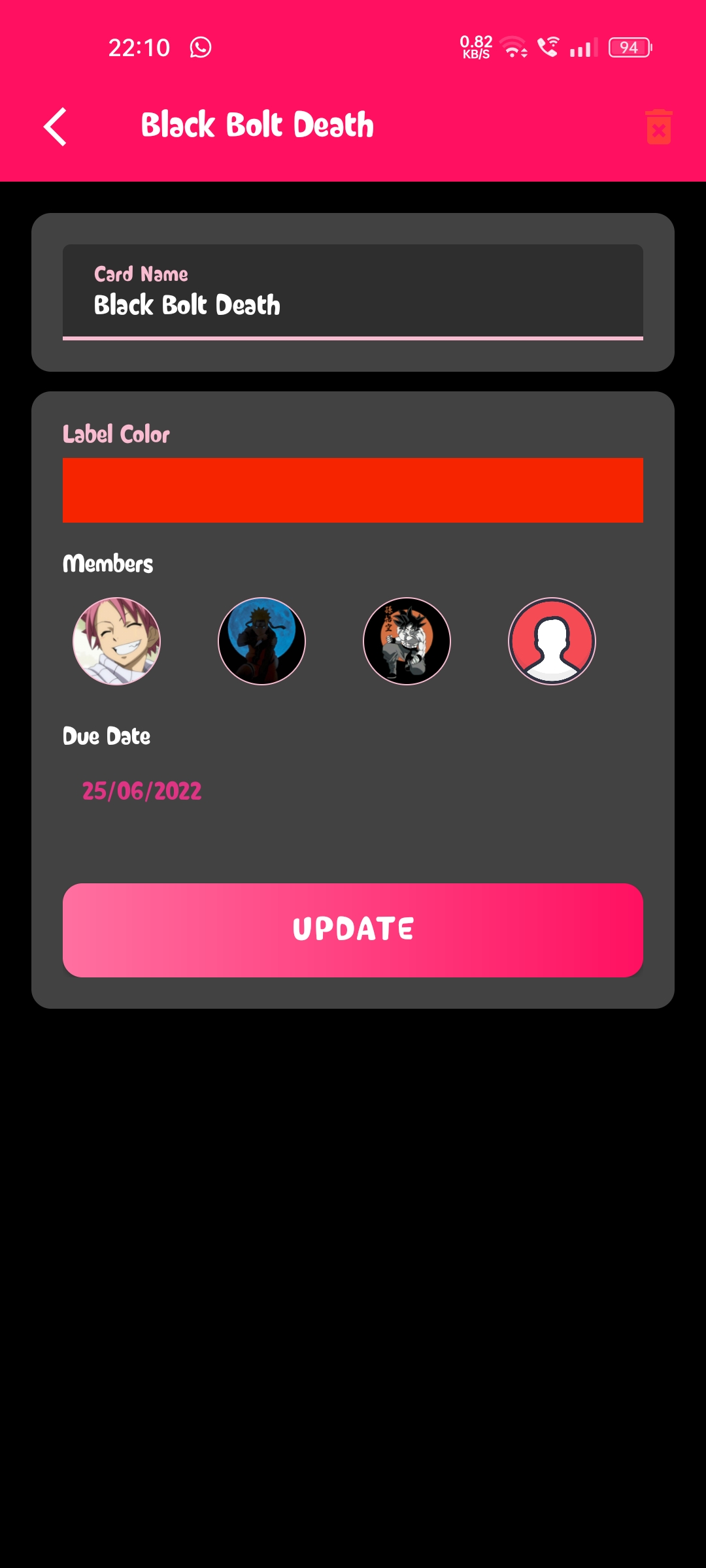Tap the Black Bolt Death title
Viewport: 706px width, 1568px height.
tap(258, 124)
